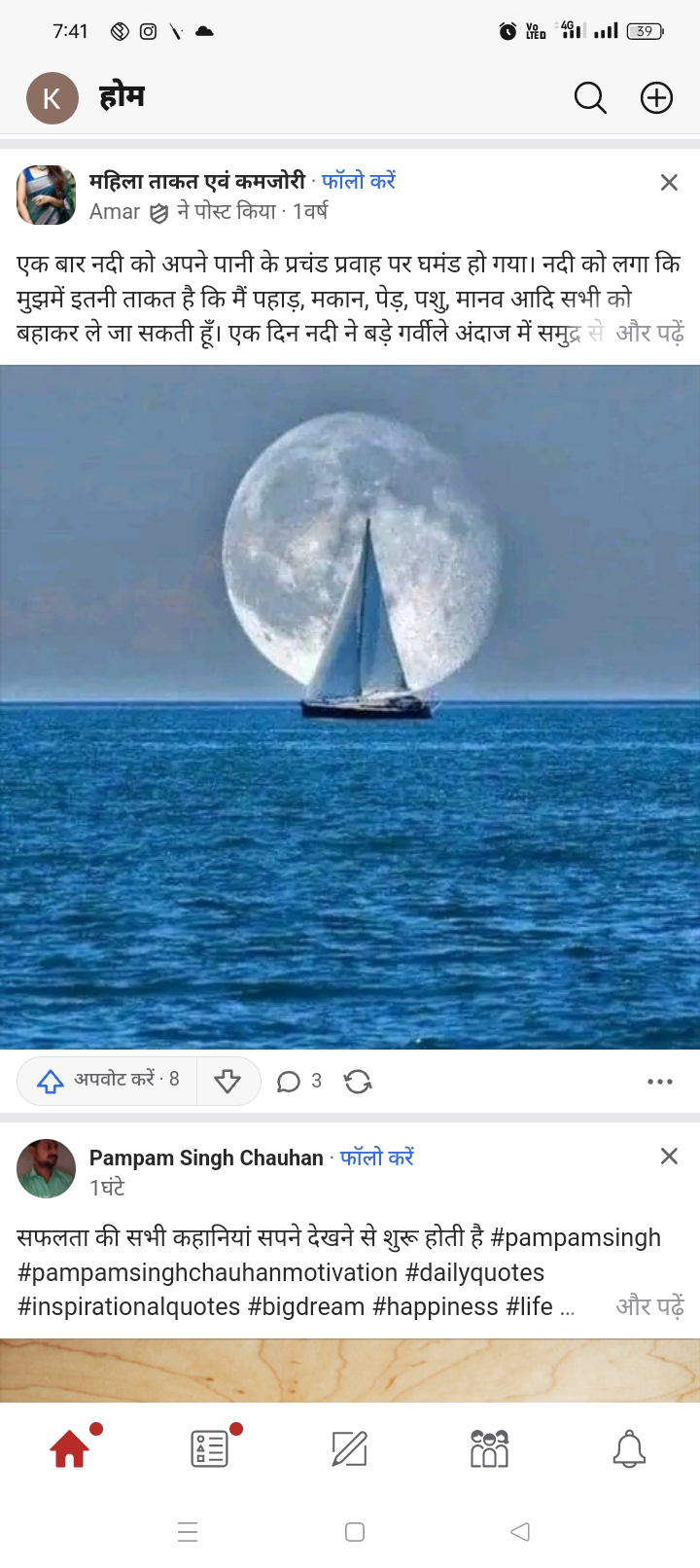Viewport: 700px width, 1568px height.
Task: Go back using the system back button
Action: 520,1532
